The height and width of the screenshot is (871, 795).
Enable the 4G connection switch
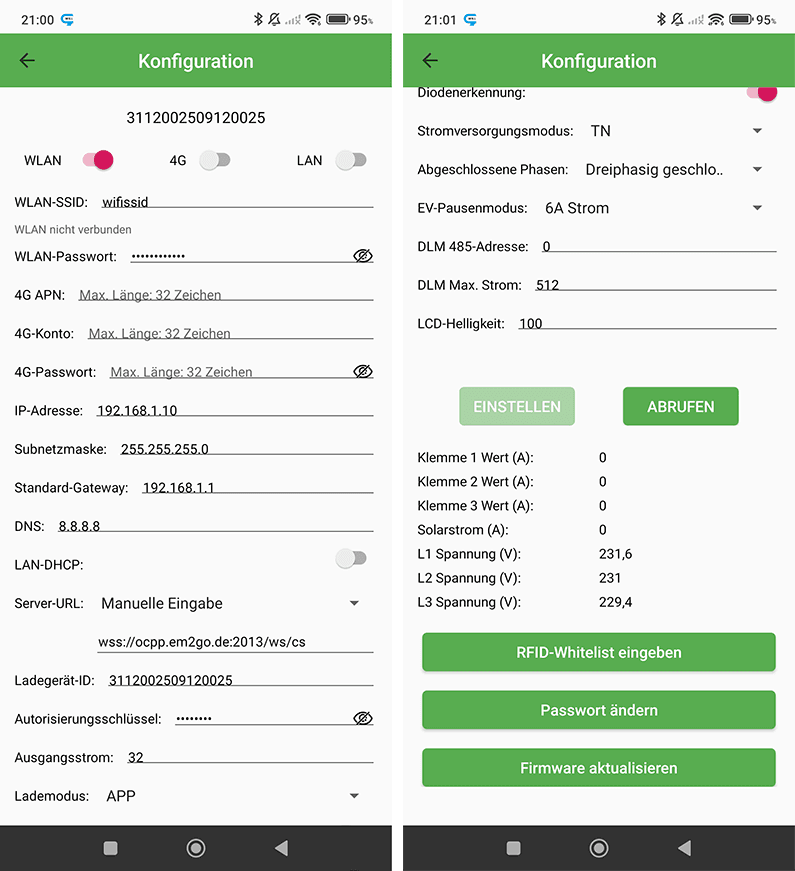pos(215,160)
